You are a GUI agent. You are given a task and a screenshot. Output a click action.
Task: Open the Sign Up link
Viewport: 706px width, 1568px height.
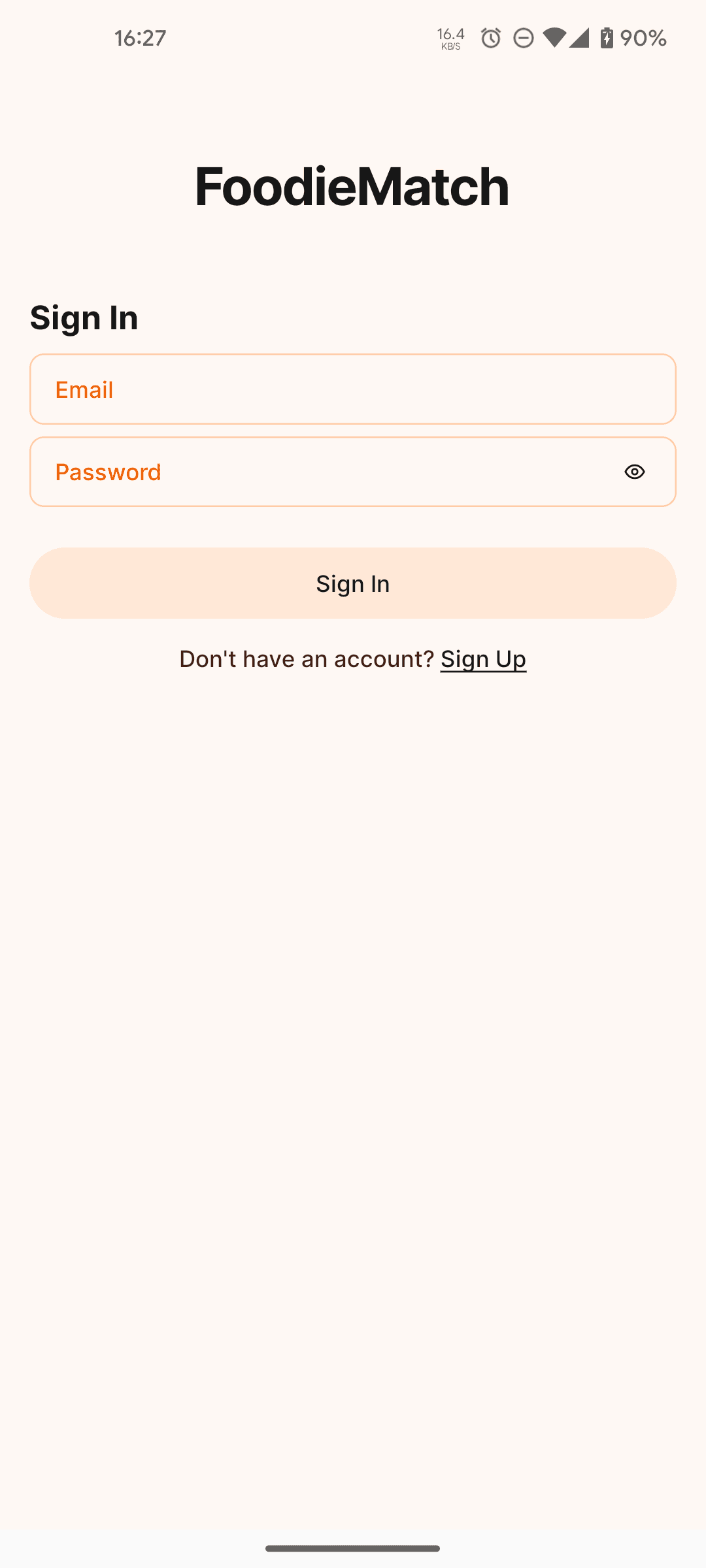(483, 659)
